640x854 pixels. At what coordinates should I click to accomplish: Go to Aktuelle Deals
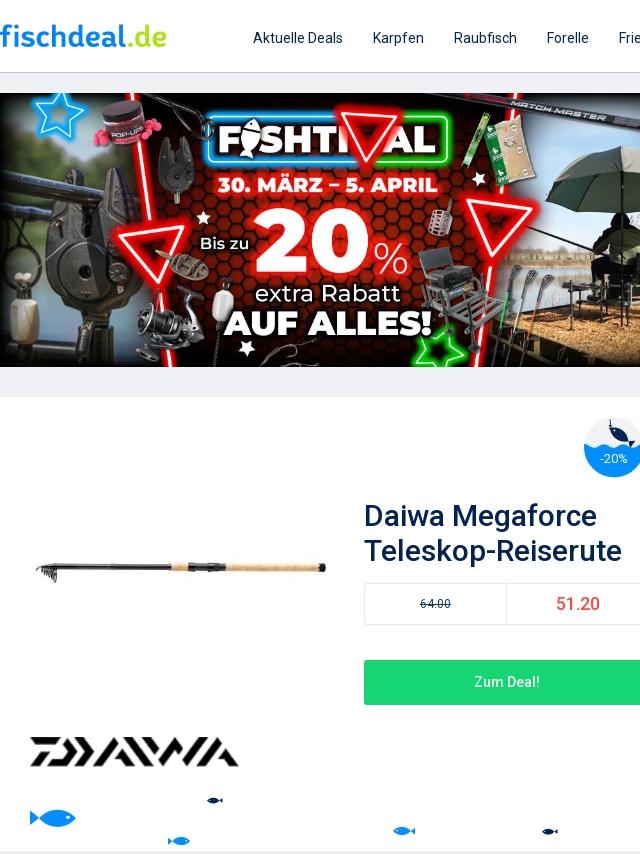297,38
